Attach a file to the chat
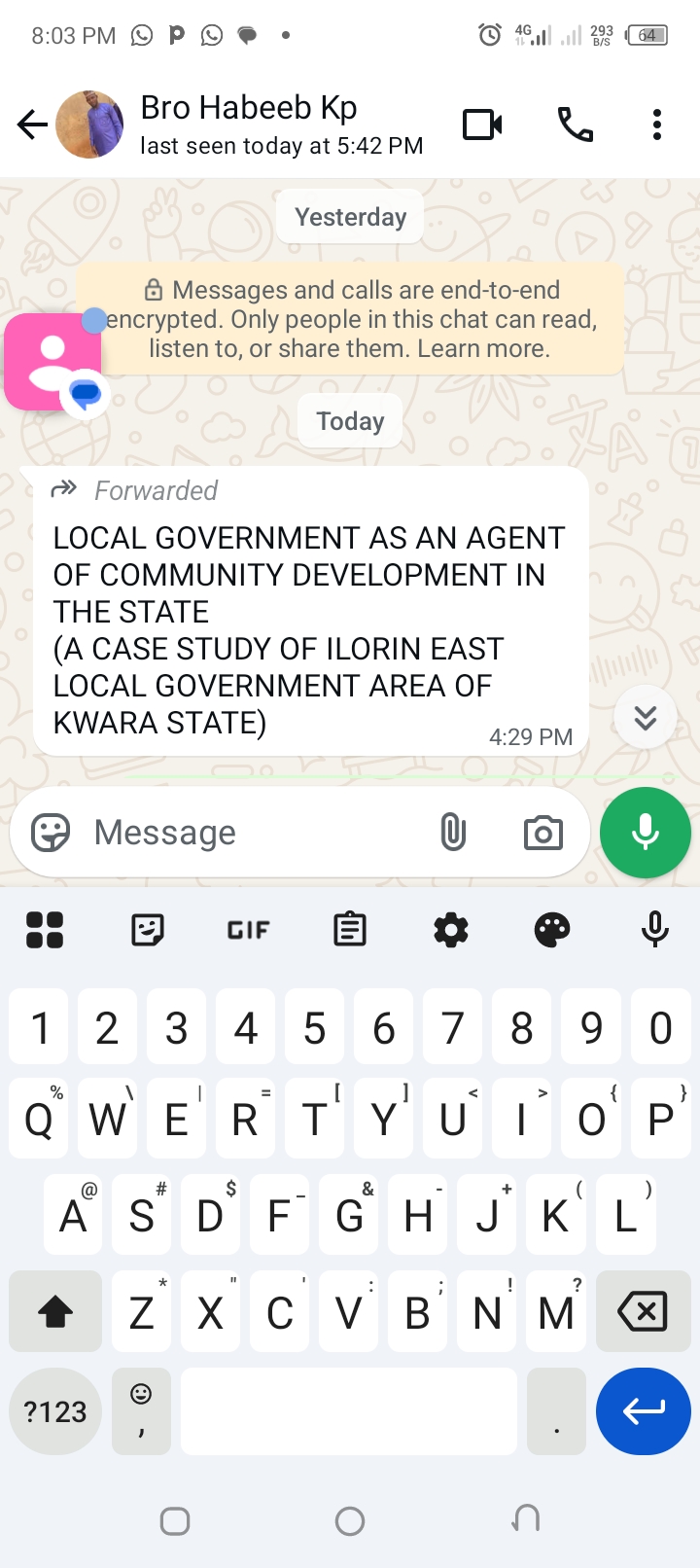 click(453, 833)
